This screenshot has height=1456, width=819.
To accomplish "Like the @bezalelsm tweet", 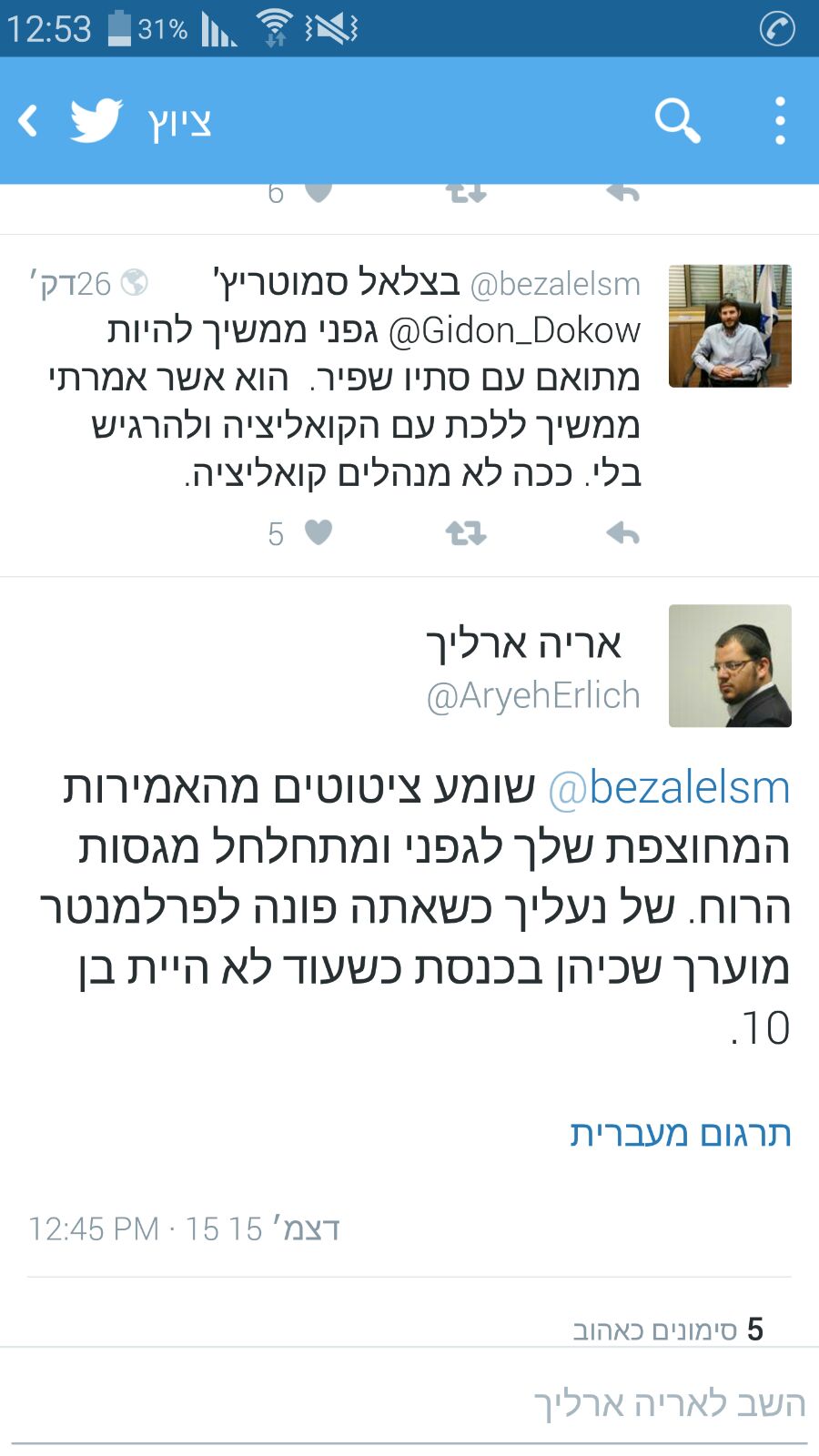I will [318, 532].
